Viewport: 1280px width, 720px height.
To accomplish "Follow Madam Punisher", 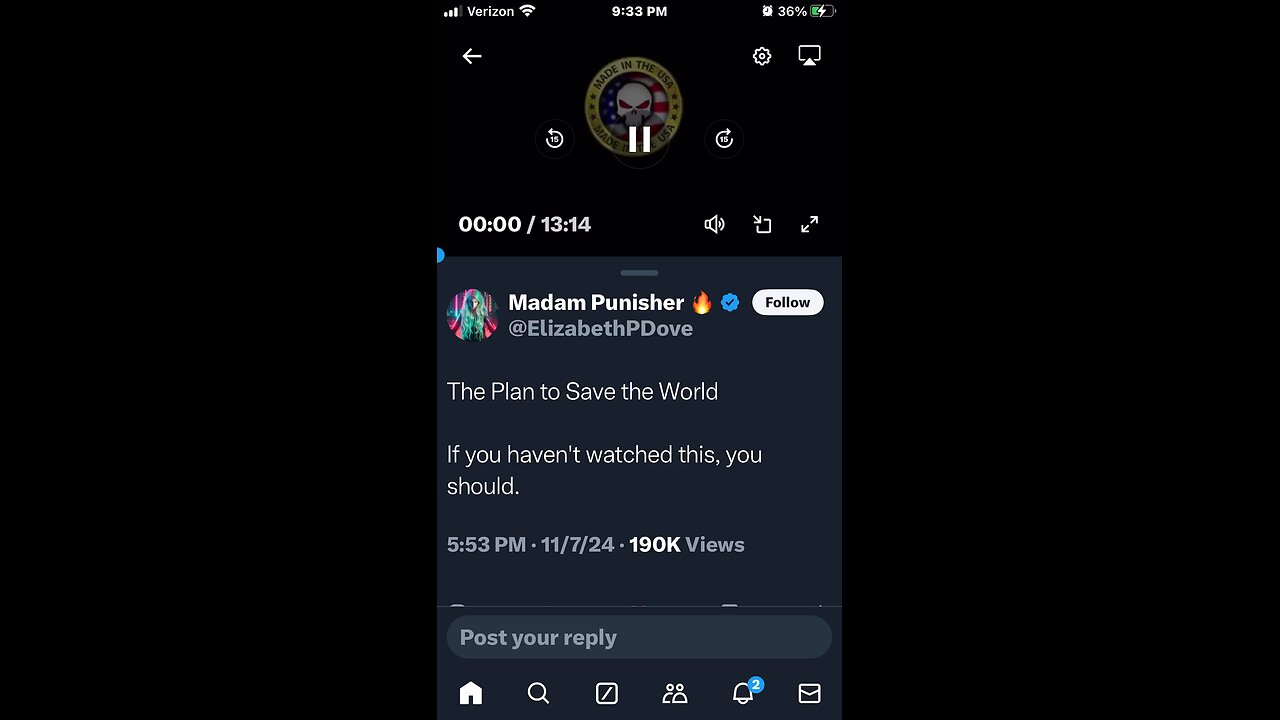I will point(787,302).
